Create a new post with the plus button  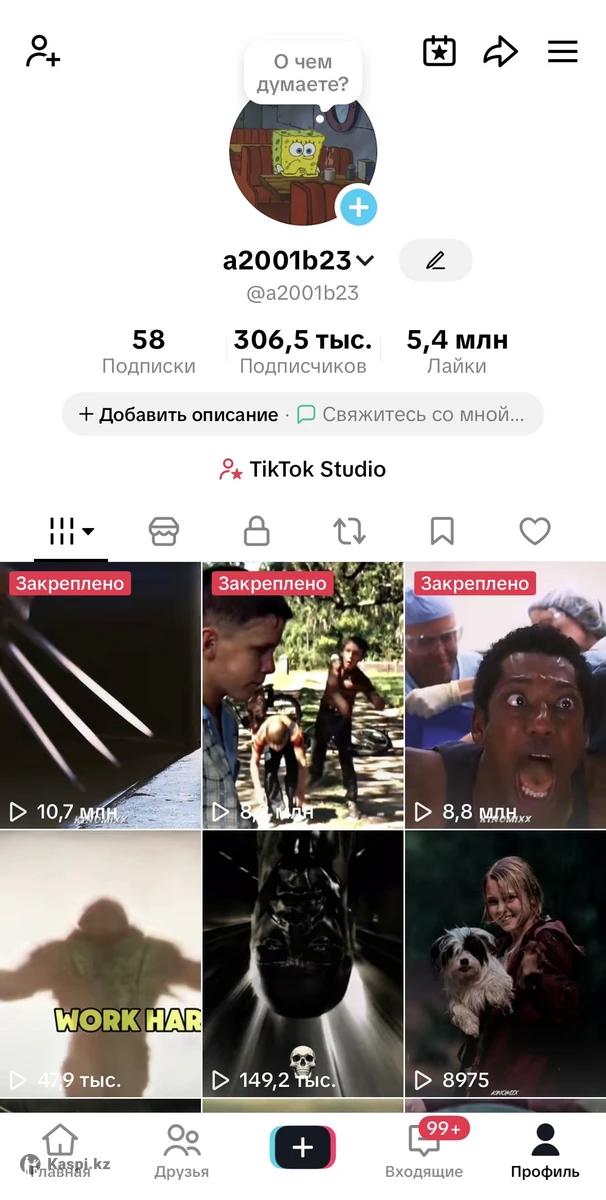click(303, 1147)
